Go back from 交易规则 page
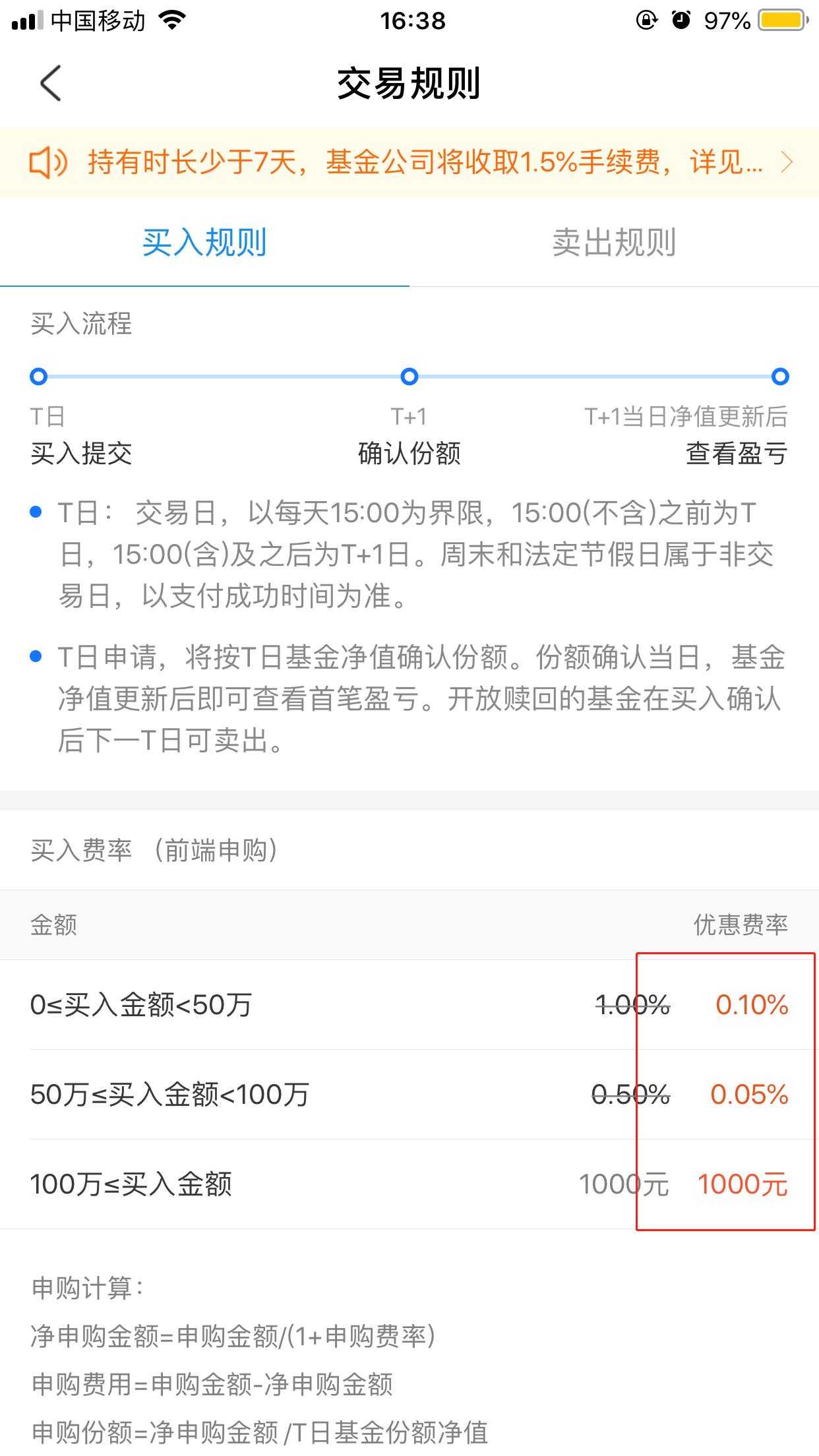The height and width of the screenshot is (1456, 819). point(51,83)
